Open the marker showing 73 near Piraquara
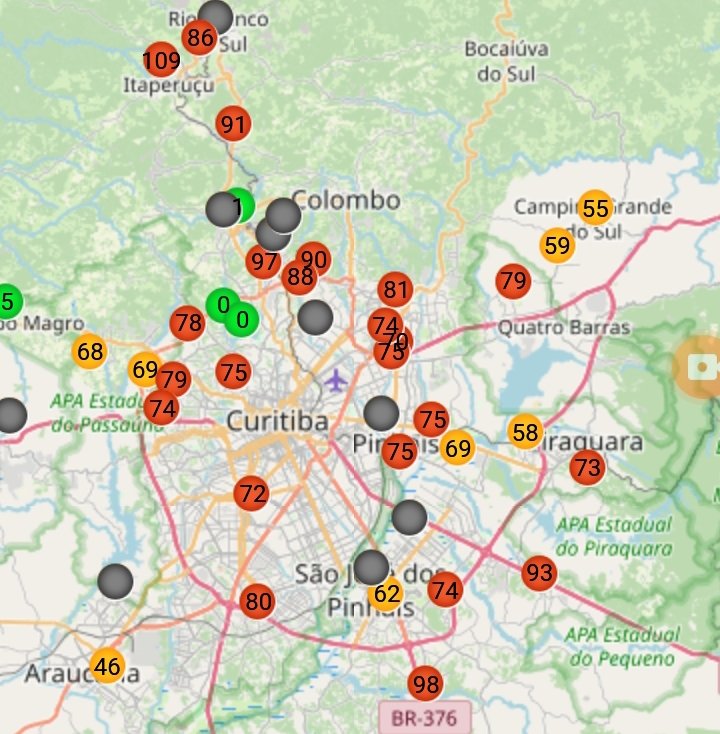The image size is (720, 734). click(x=588, y=467)
